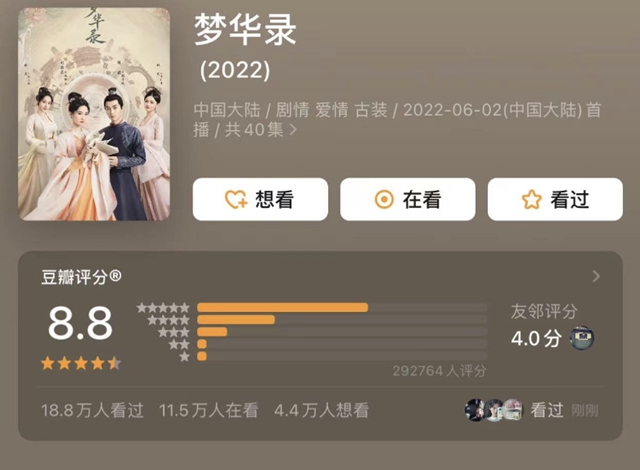Mark the show as 在看

pyautogui.click(x=407, y=199)
